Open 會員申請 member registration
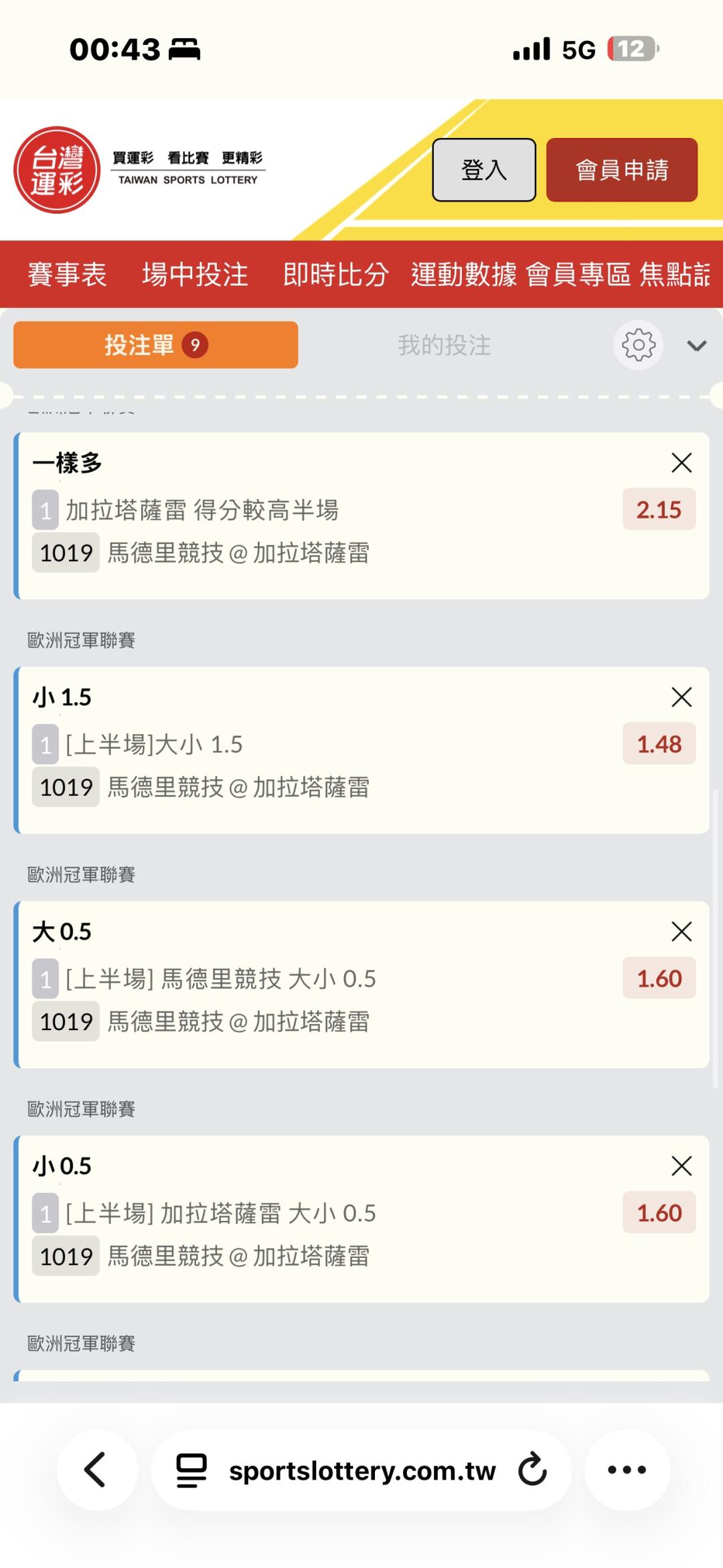 (x=621, y=170)
